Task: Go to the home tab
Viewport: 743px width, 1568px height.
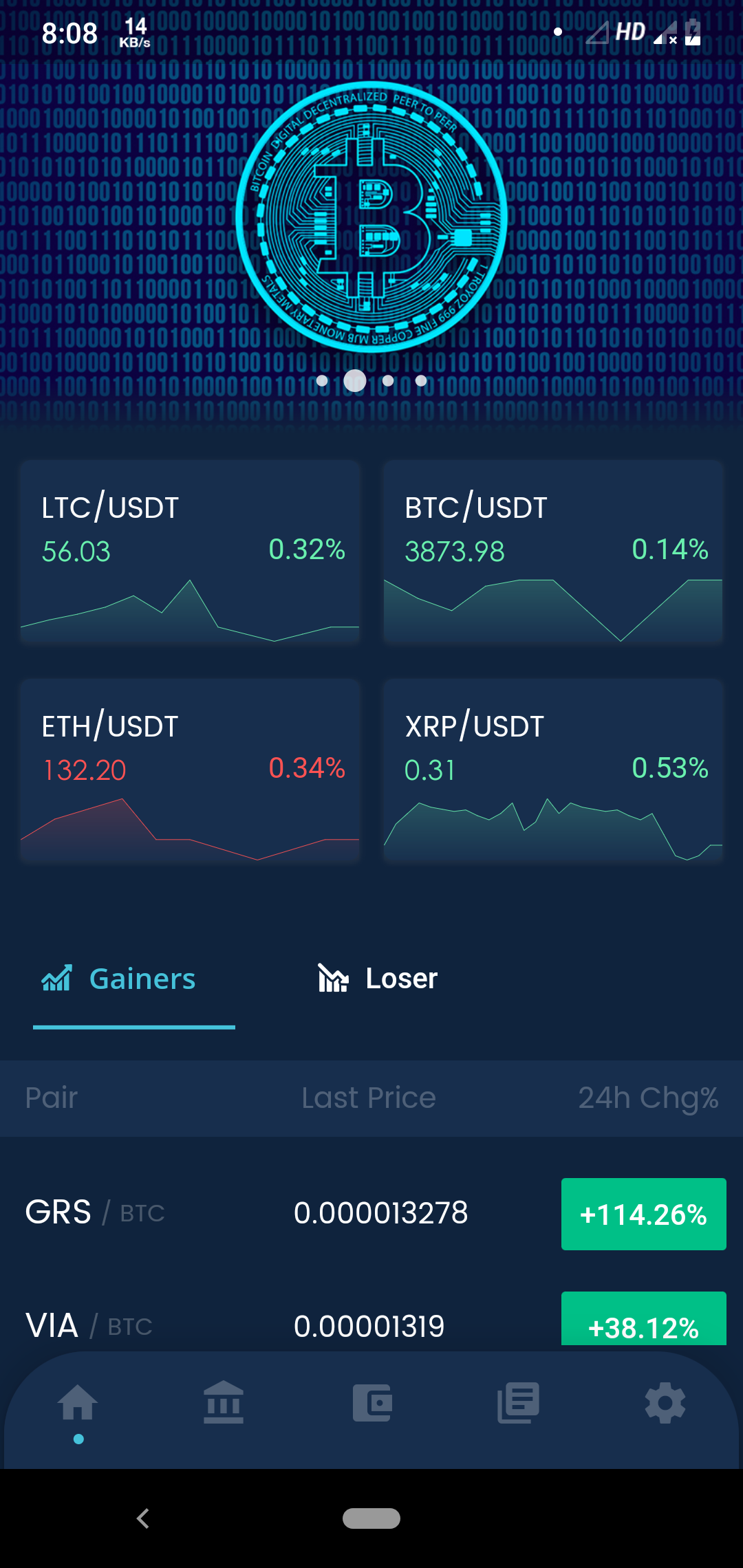Action: pyautogui.click(x=78, y=1403)
